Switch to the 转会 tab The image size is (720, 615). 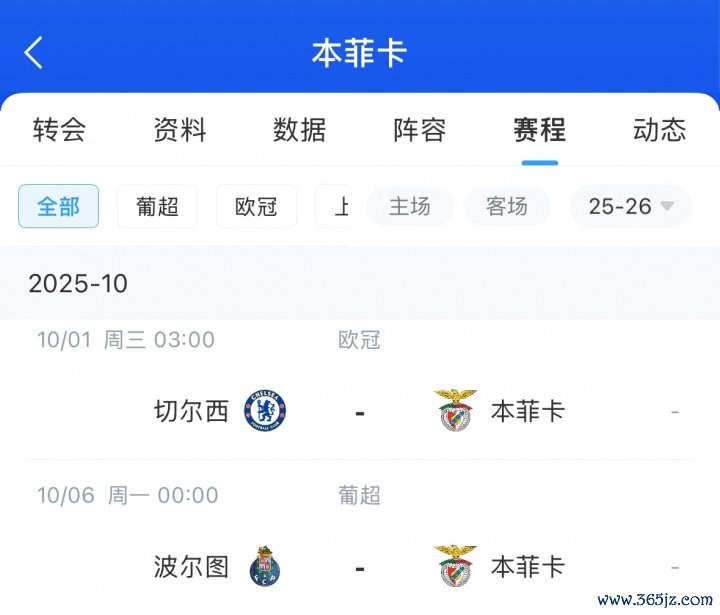(59, 130)
